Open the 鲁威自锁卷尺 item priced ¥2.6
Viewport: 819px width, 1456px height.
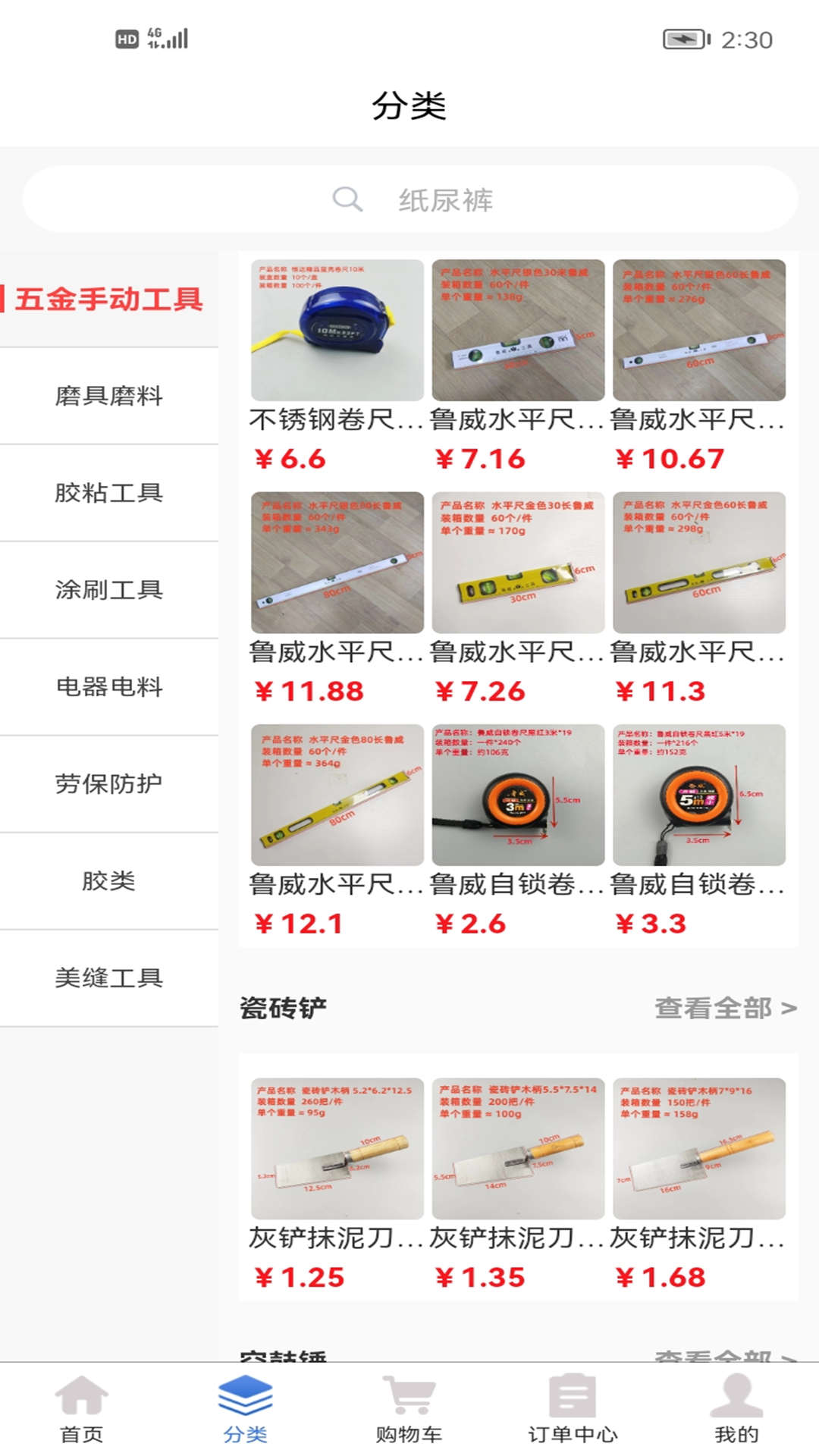(x=518, y=795)
